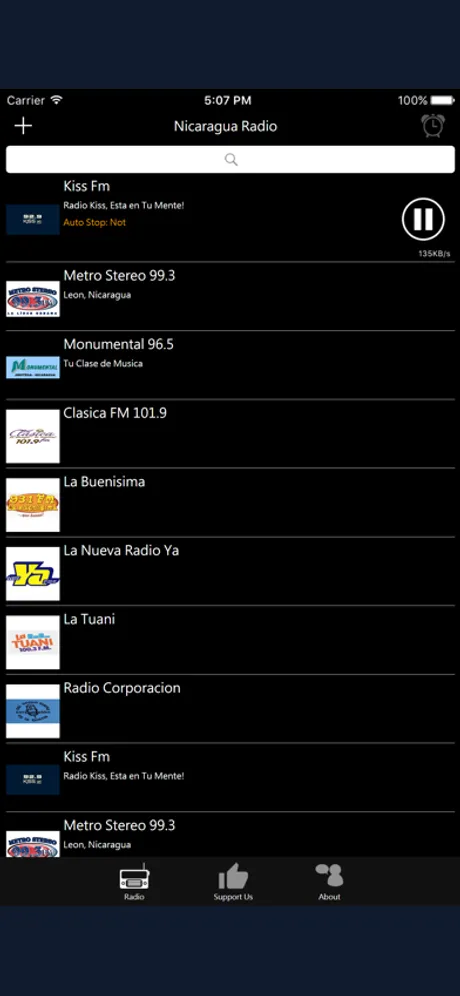Open the Support Us tab
Viewport: 460px width, 996px height.
(233, 882)
